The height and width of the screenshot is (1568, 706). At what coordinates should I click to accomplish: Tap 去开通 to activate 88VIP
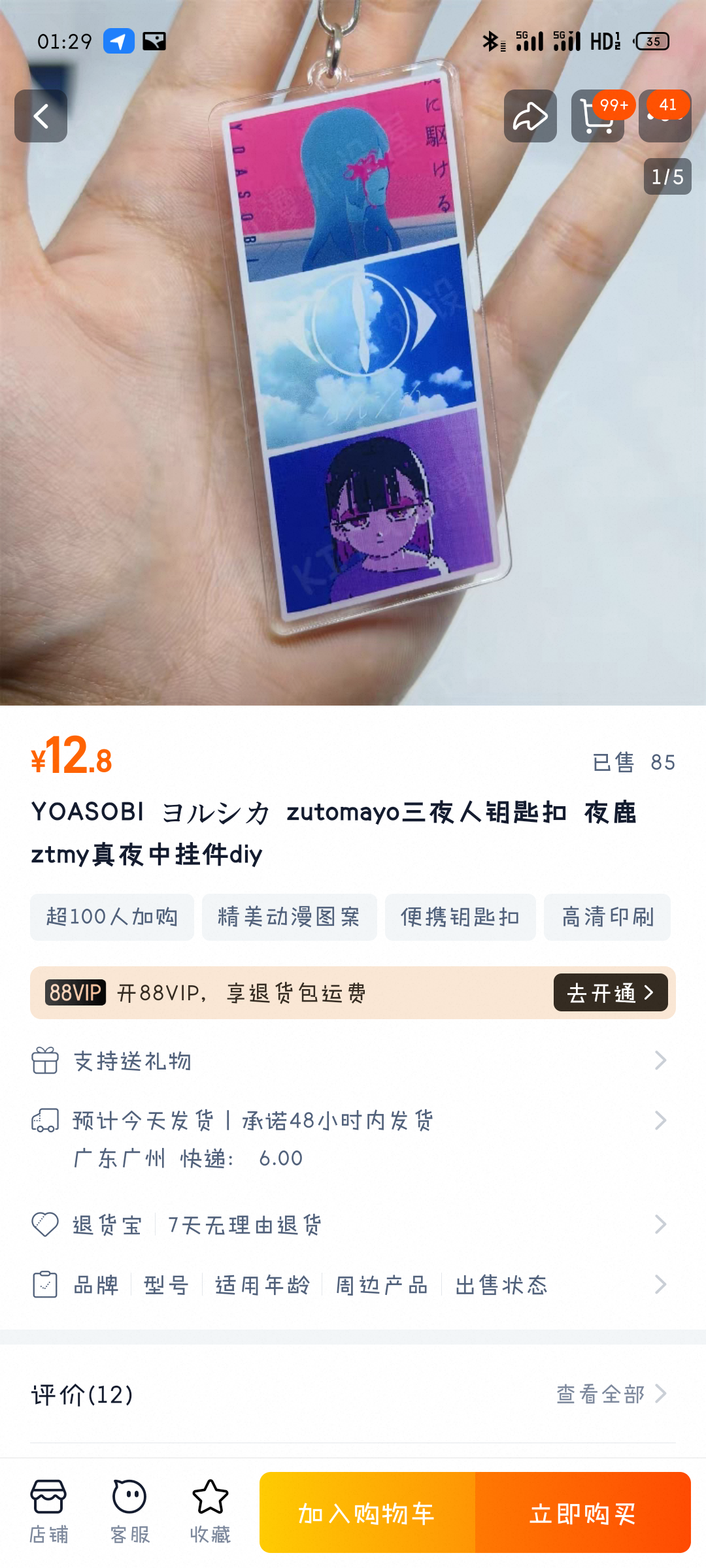tap(610, 992)
